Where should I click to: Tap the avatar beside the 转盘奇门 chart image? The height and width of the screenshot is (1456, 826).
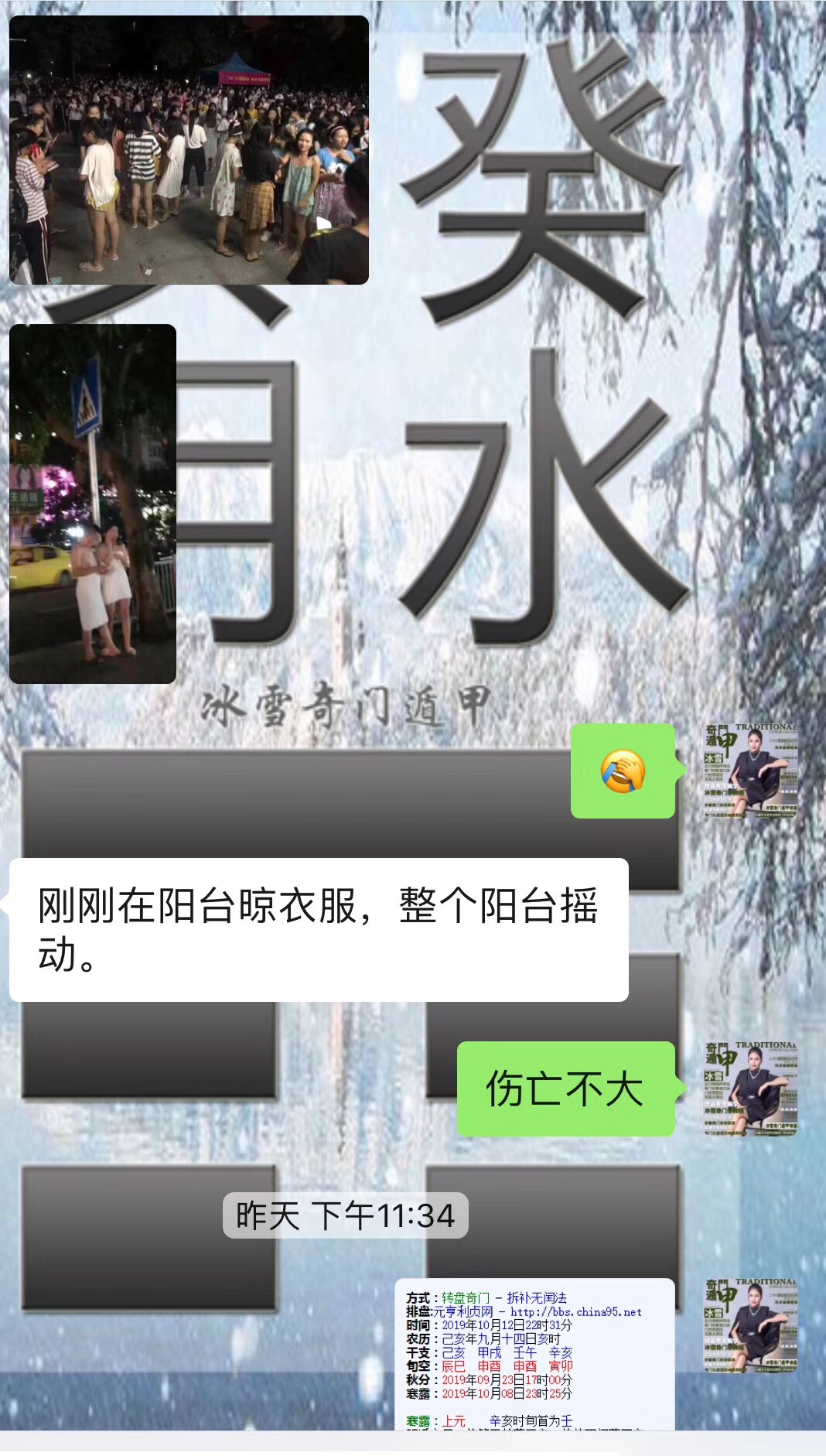(750, 1325)
